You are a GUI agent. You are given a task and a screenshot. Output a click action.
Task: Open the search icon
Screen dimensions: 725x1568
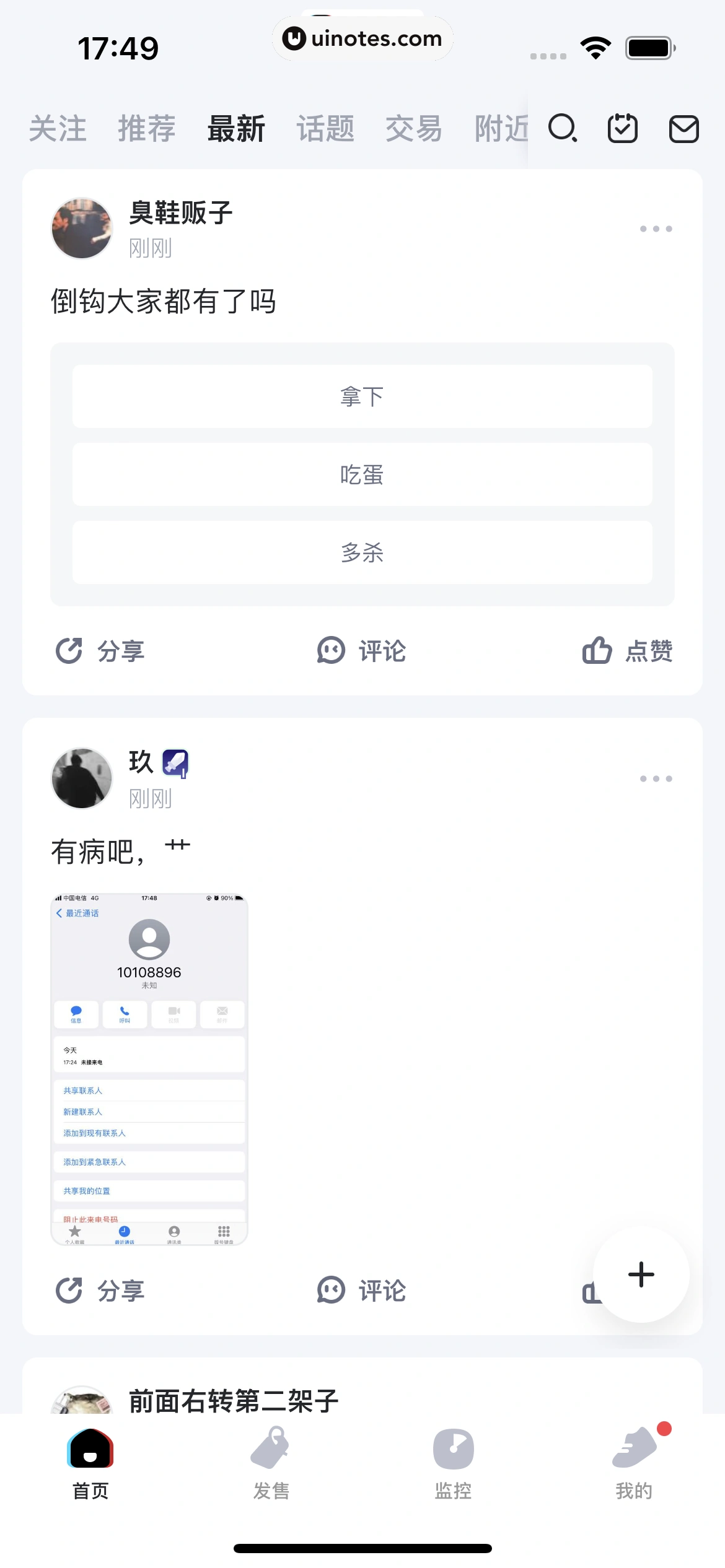(563, 128)
